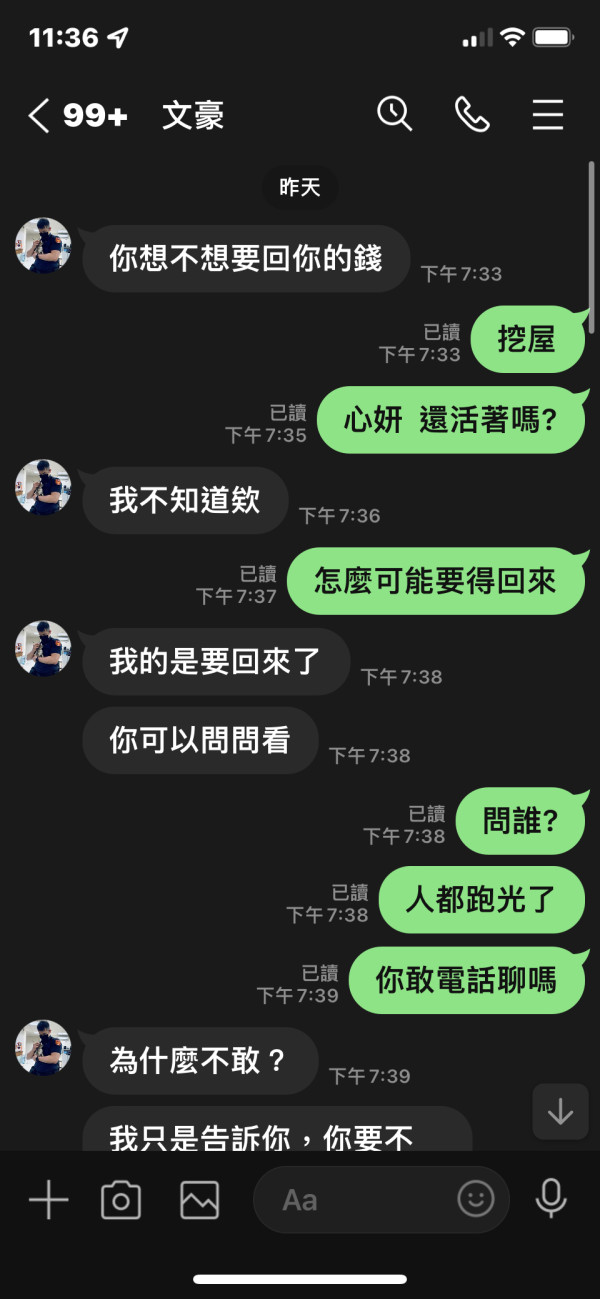Open the emoji sticker picker
The image size is (600, 1299).
coord(475,1198)
